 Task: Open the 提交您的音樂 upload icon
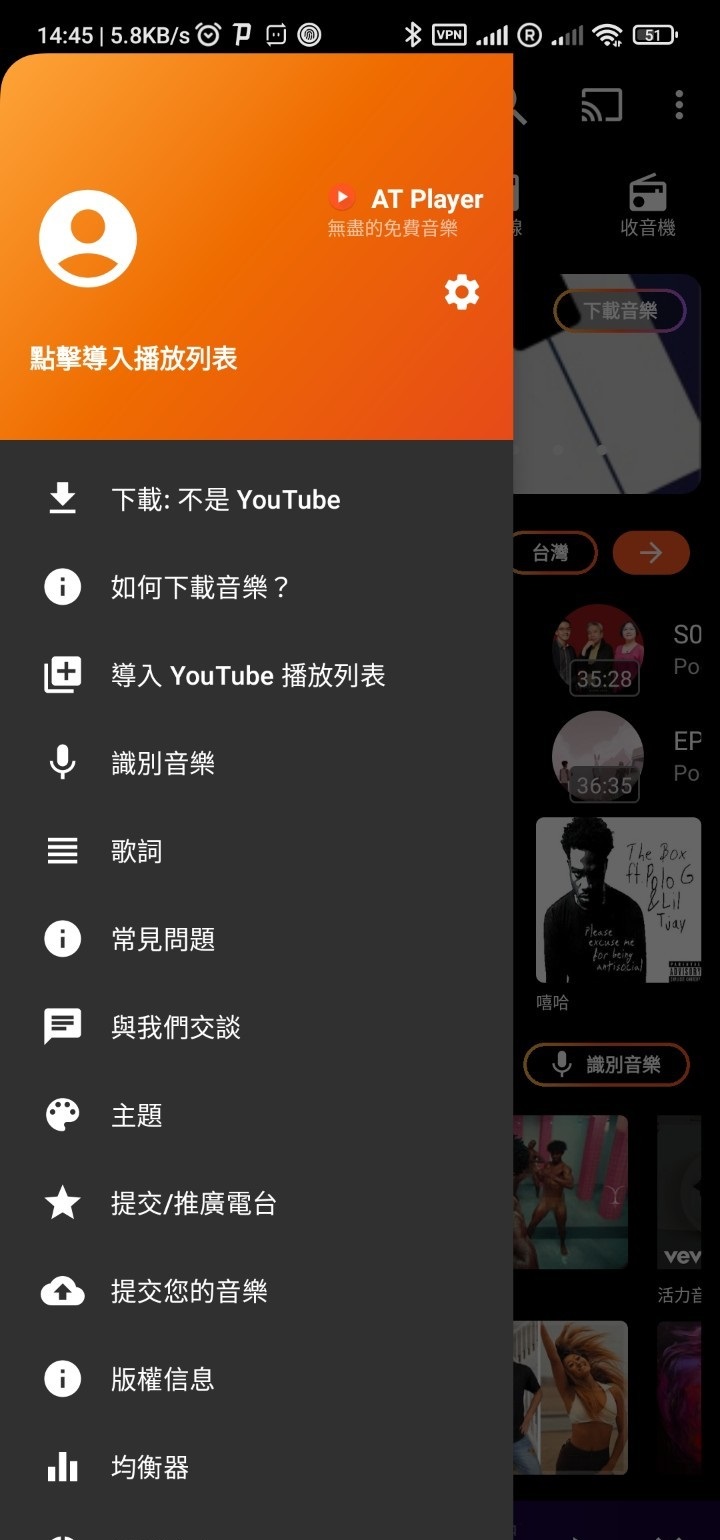point(62,1290)
